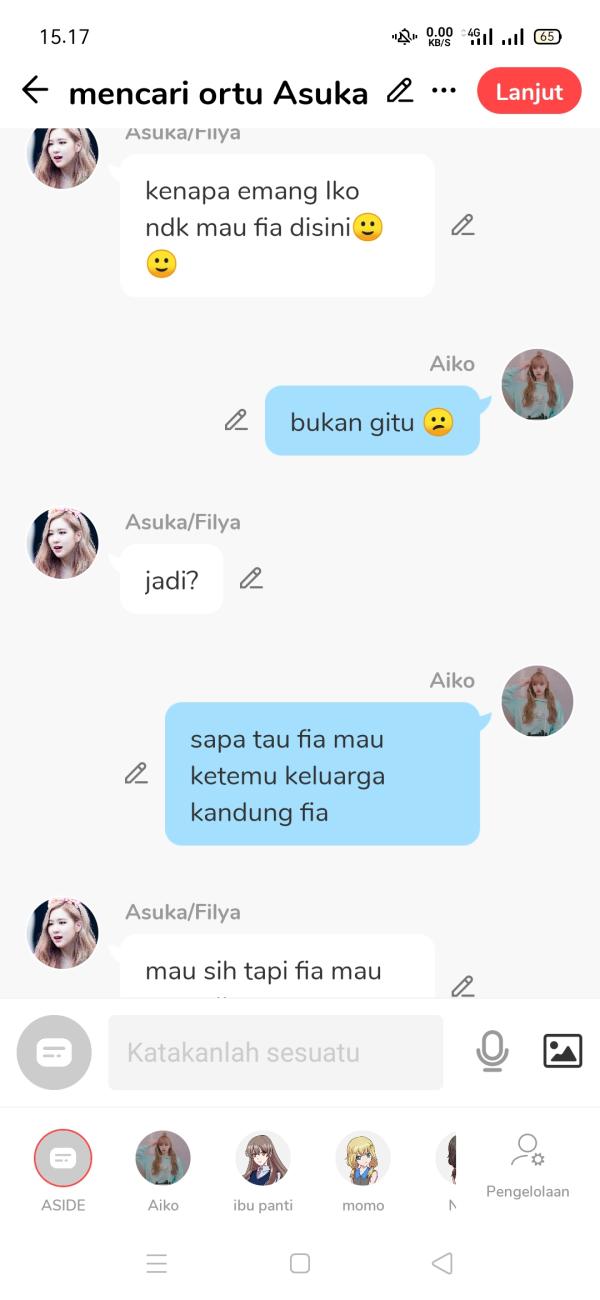The image size is (600, 1300).
Task: Tap the gray chat bubble button beside the text field
Action: (54, 1052)
